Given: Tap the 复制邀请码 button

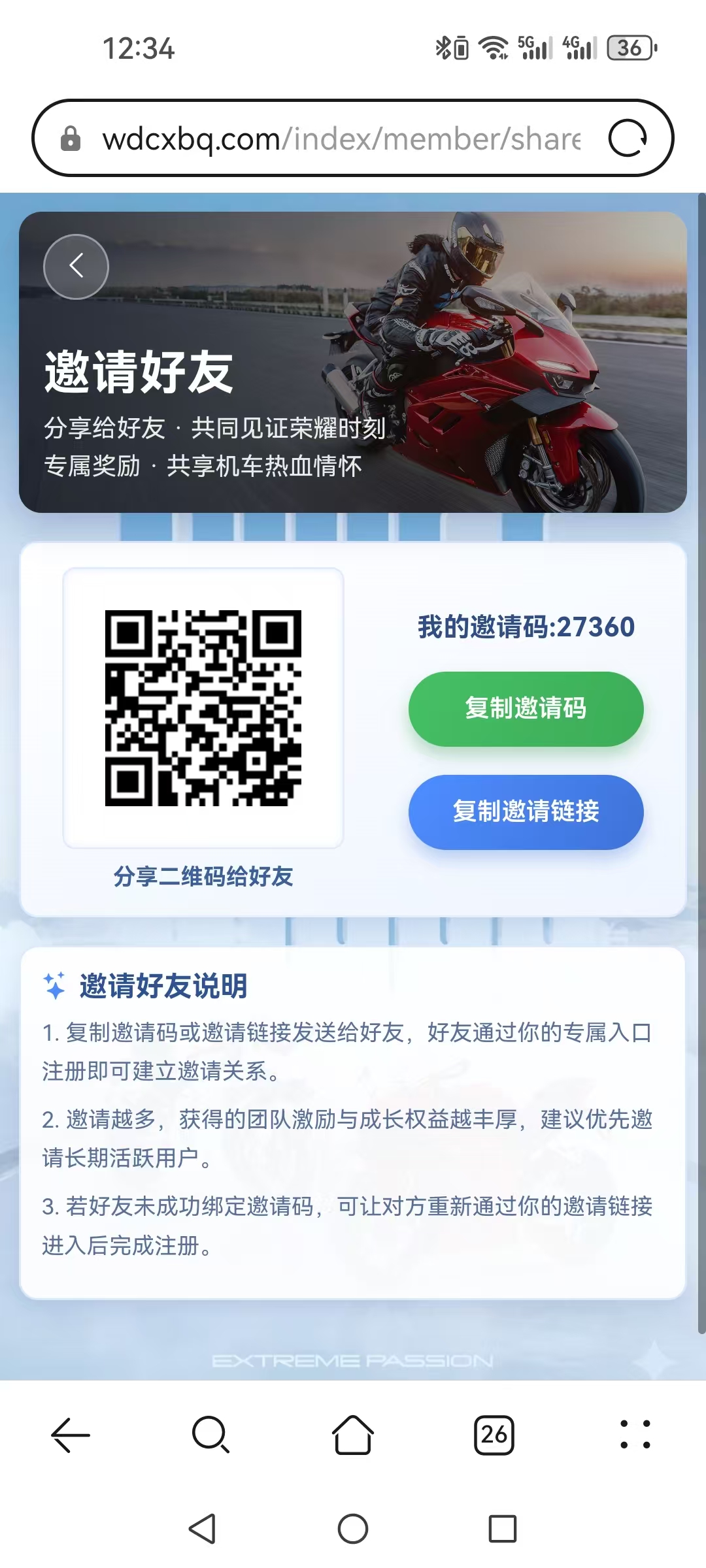Looking at the screenshot, I should pos(526,709).
